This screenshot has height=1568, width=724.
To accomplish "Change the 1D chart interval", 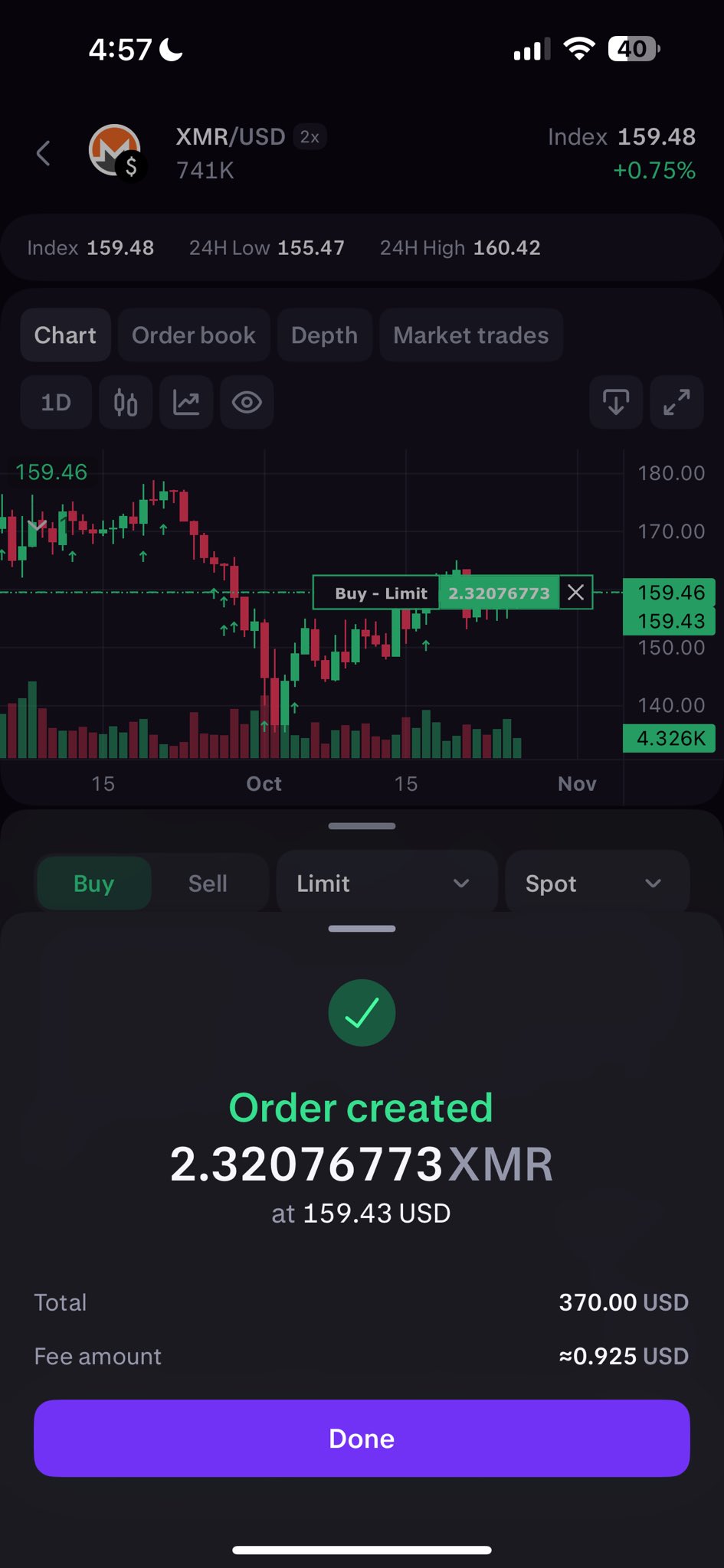I will [x=56, y=402].
